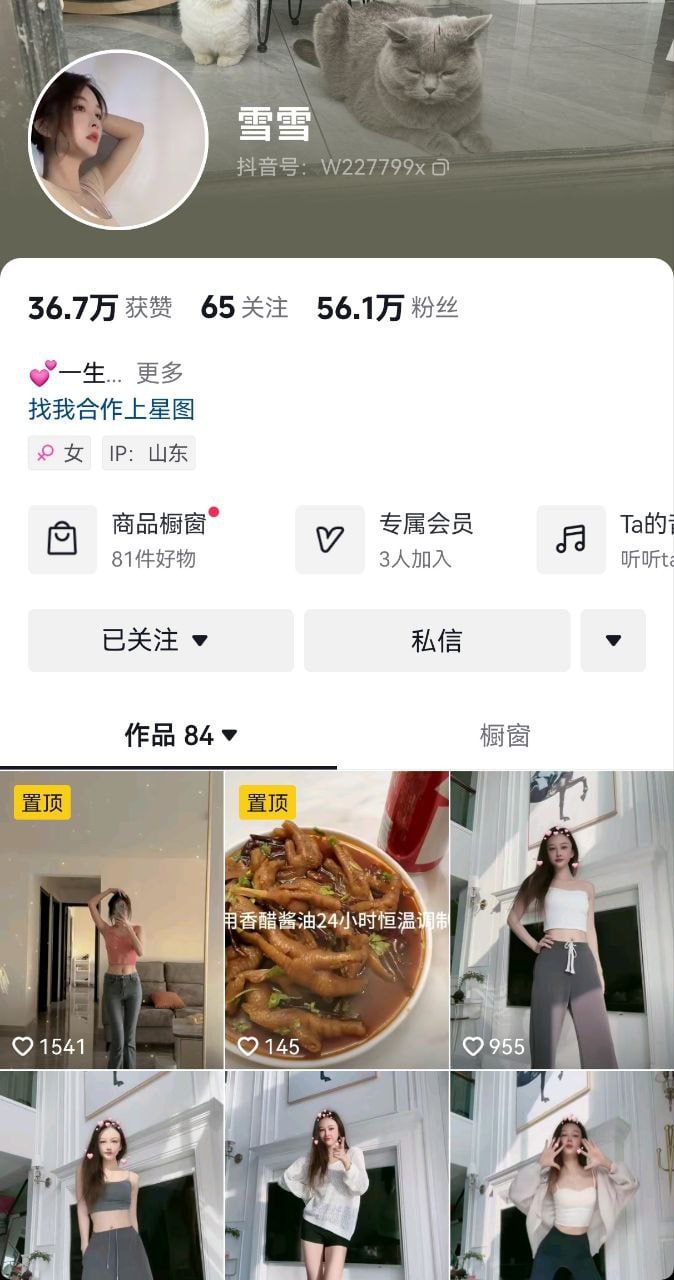Copy the Douyin ID W227799x
This screenshot has width=674, height=1280.
click(440, 167)
